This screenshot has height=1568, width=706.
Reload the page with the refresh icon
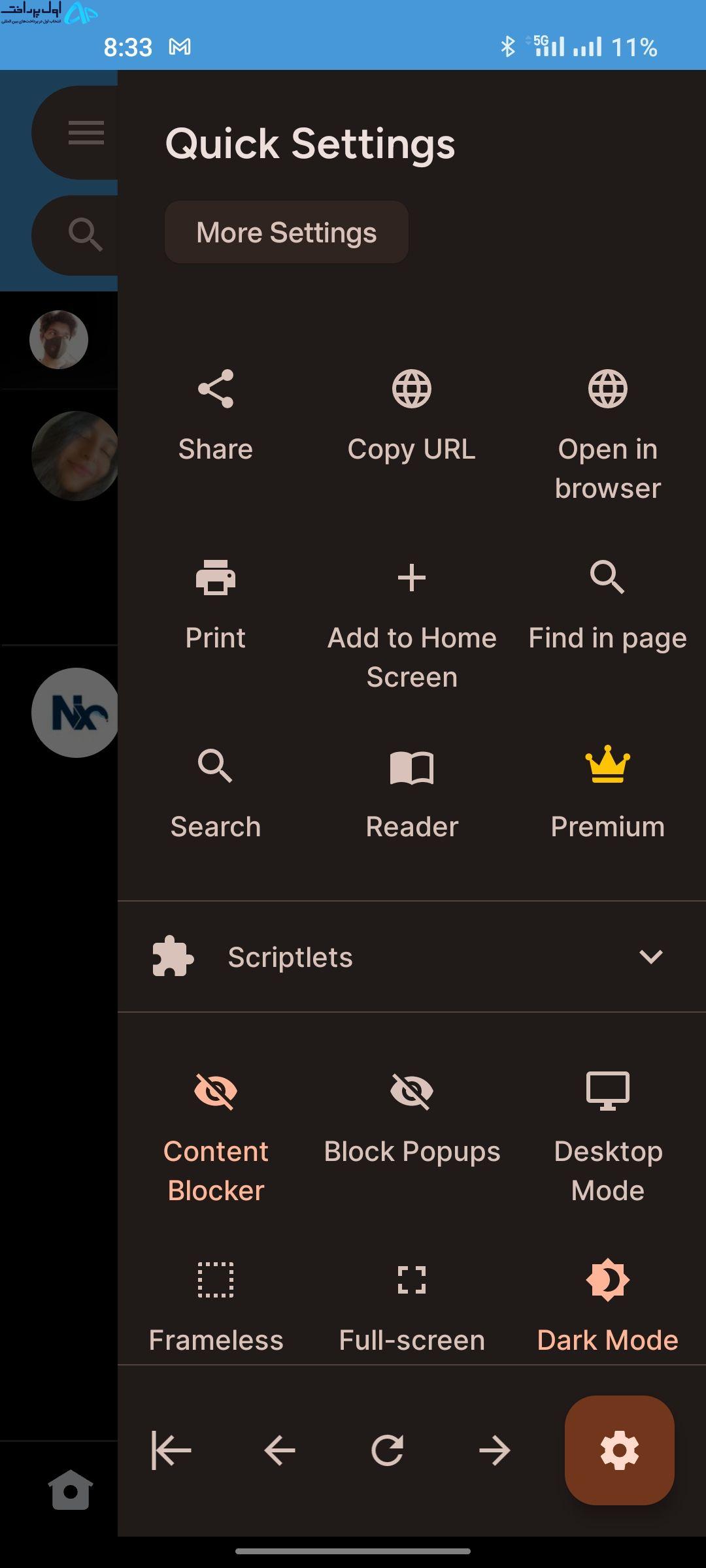coord(387,1450)
